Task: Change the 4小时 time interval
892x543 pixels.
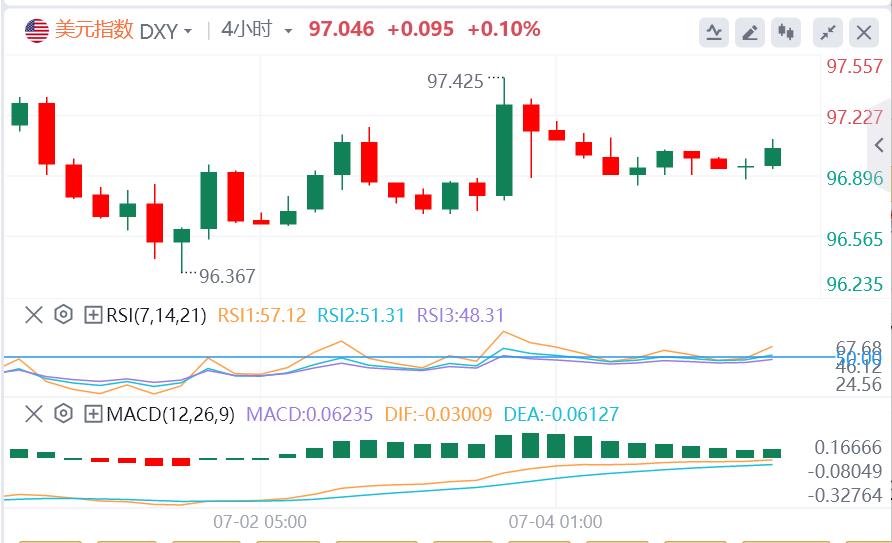Action: coord(256,31)
